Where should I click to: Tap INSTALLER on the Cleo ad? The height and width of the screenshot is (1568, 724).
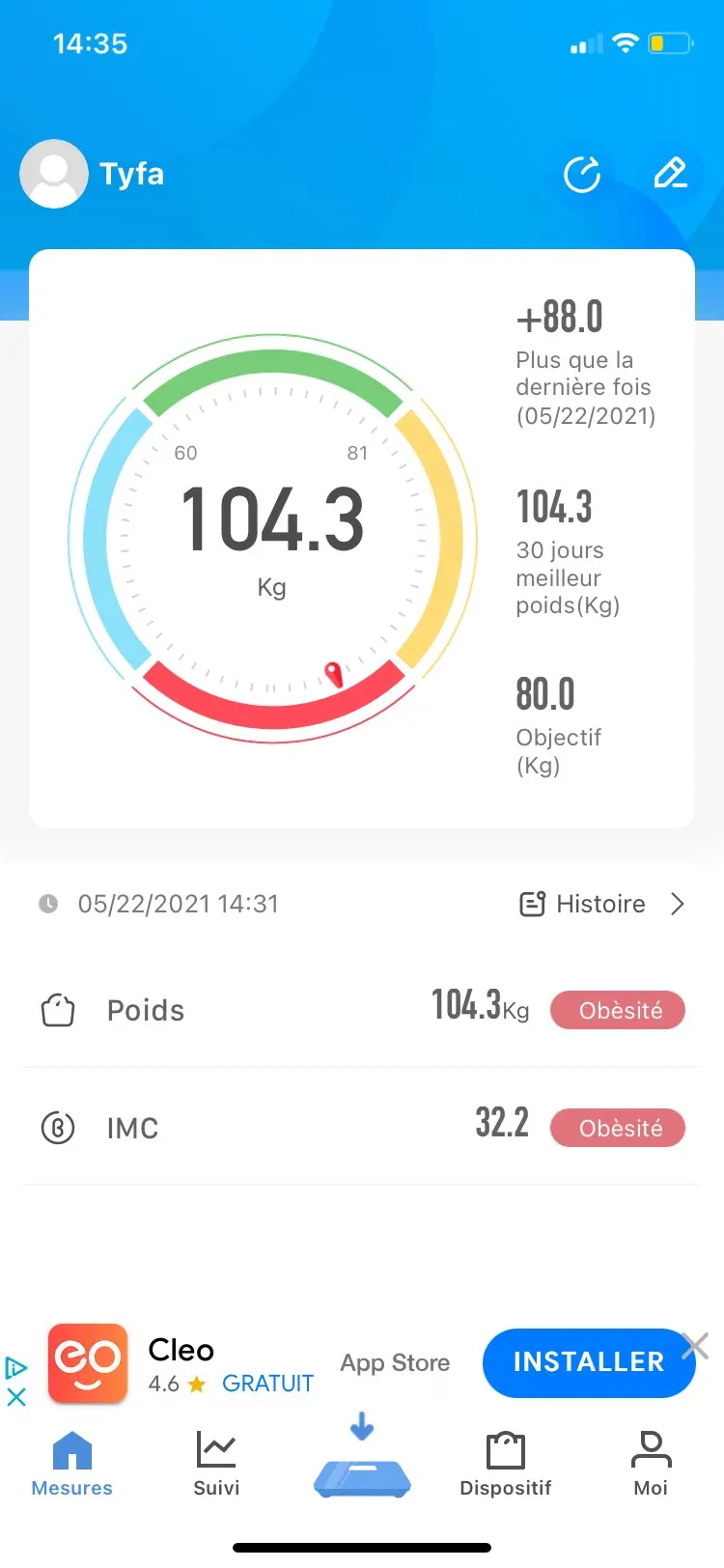click(x=588, y=1361)
